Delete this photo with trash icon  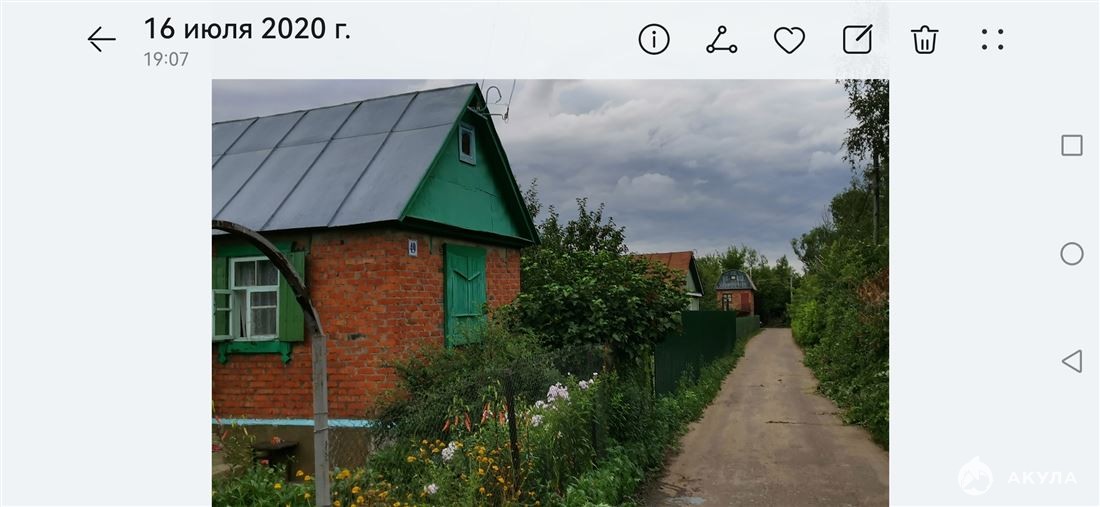(x=924, y=39)
